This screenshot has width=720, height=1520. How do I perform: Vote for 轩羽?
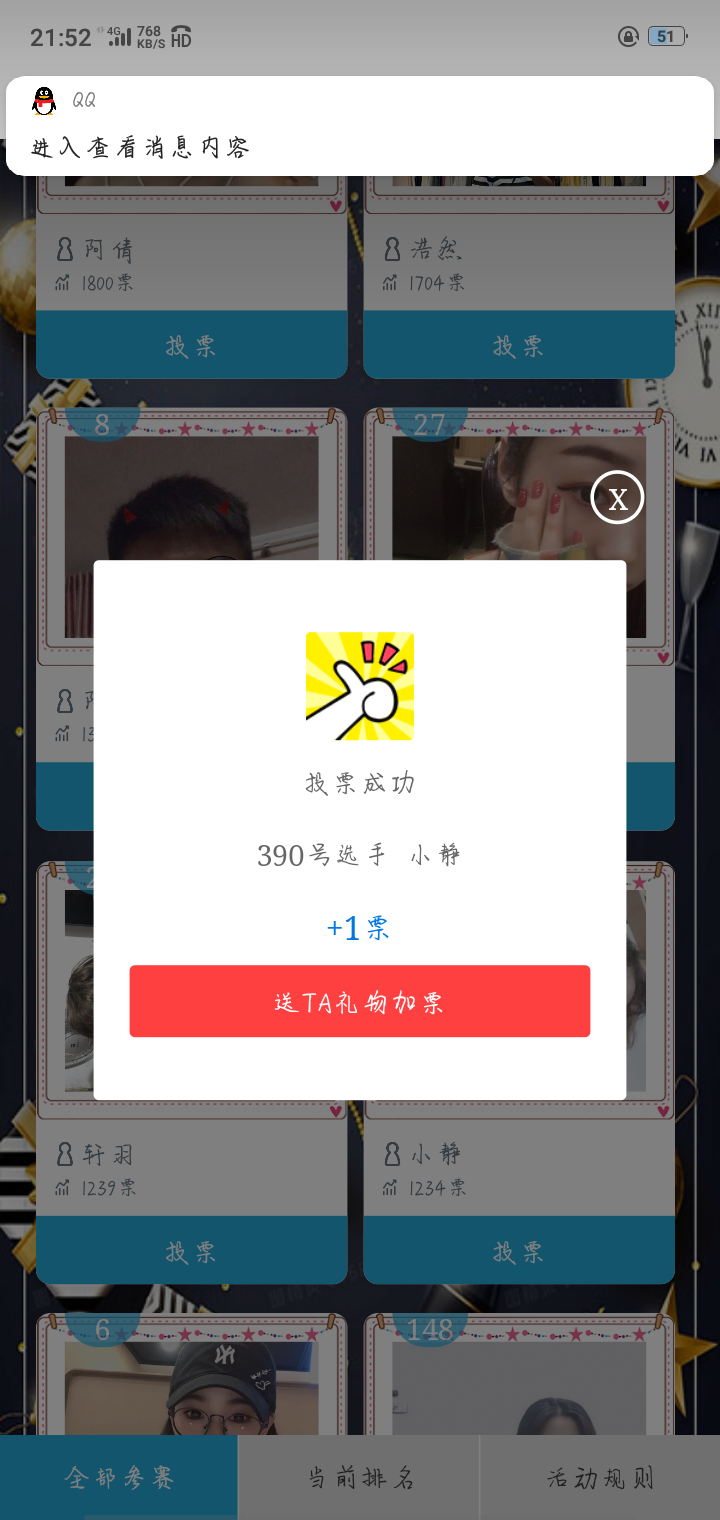pyautogui.click(x=191, y=1251)
